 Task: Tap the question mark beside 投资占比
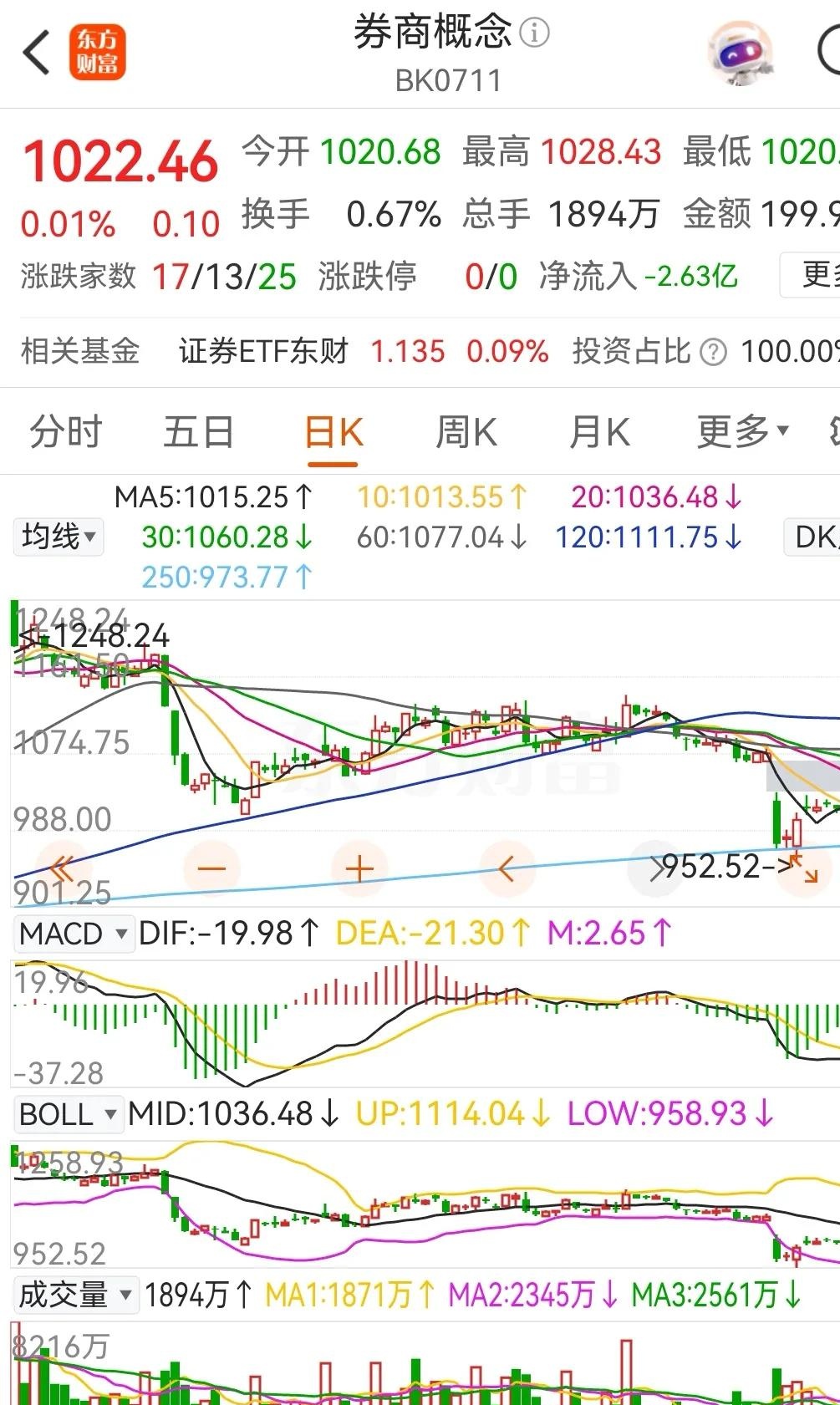[715, 352]
